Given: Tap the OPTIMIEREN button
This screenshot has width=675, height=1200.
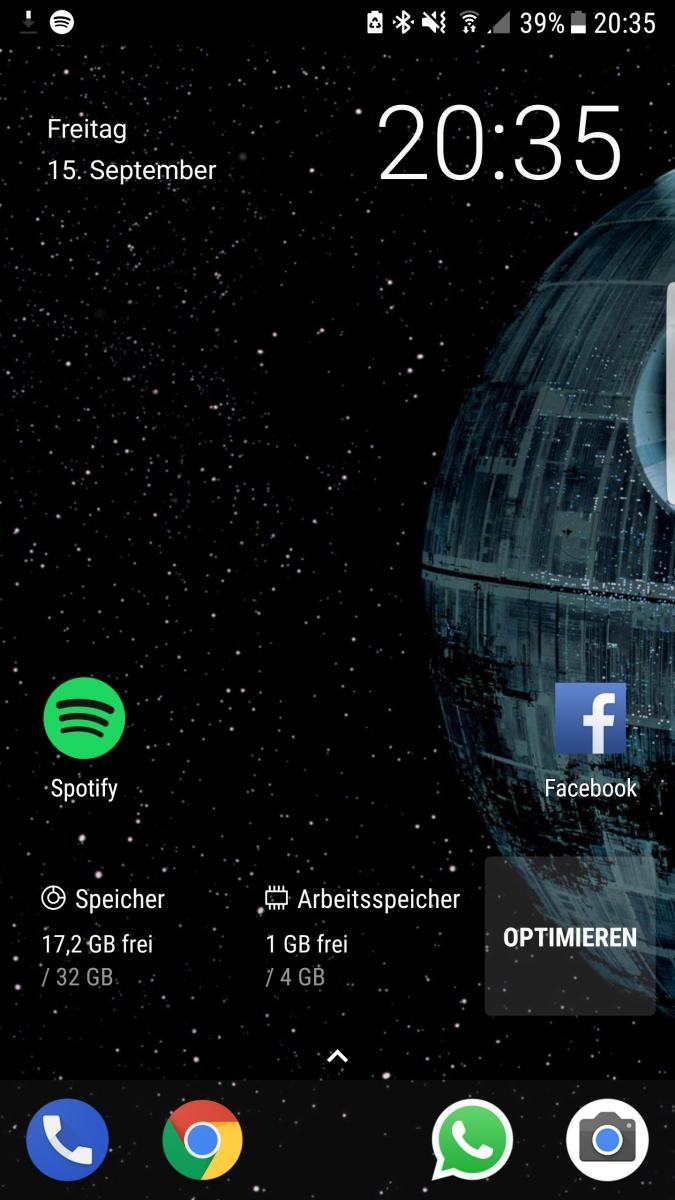Looking at the screenshot, I should [570, 937].
